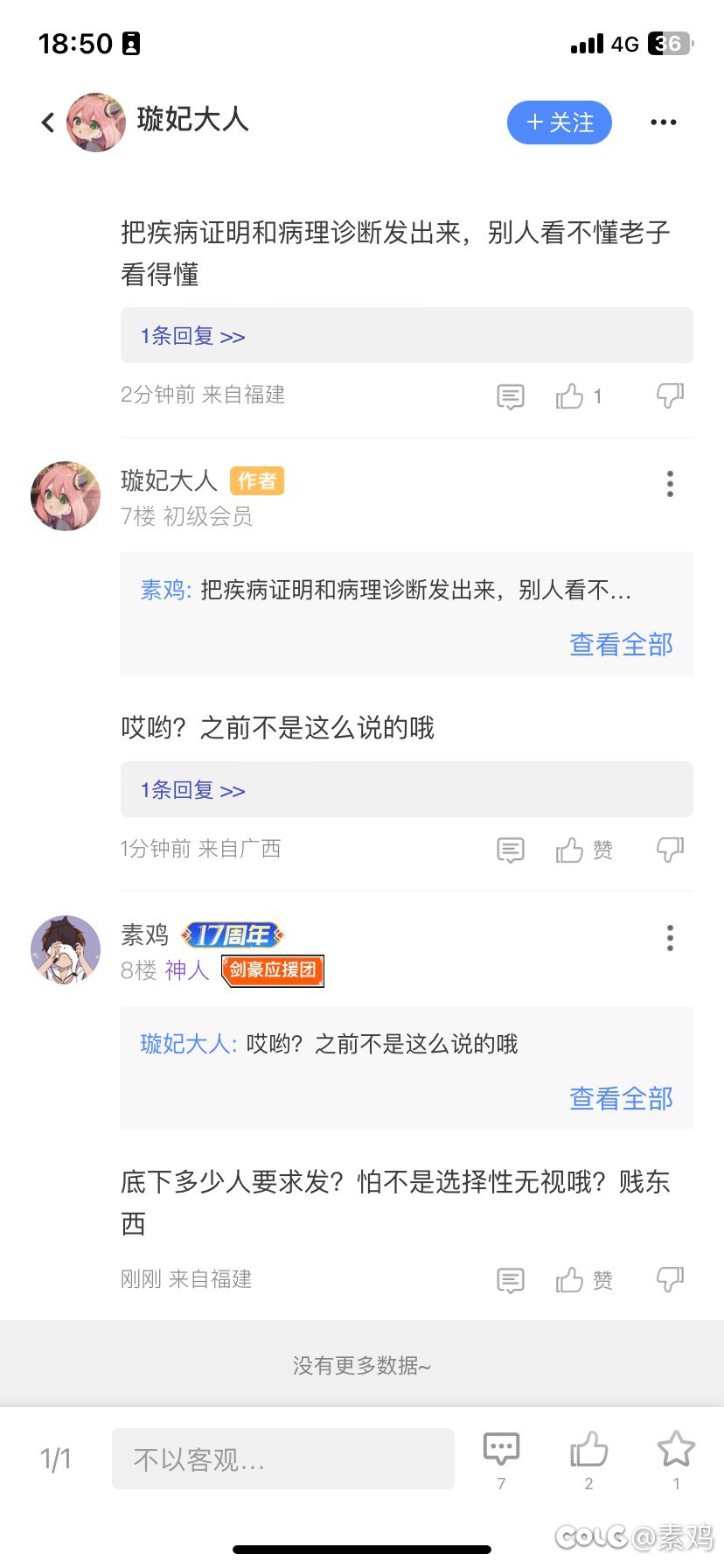Image resolution: width=724 pixels, height=1568 pixels.
Task: Open 素鸡's avatar on the 8楼 comment
Action: (x=66, y=950)
